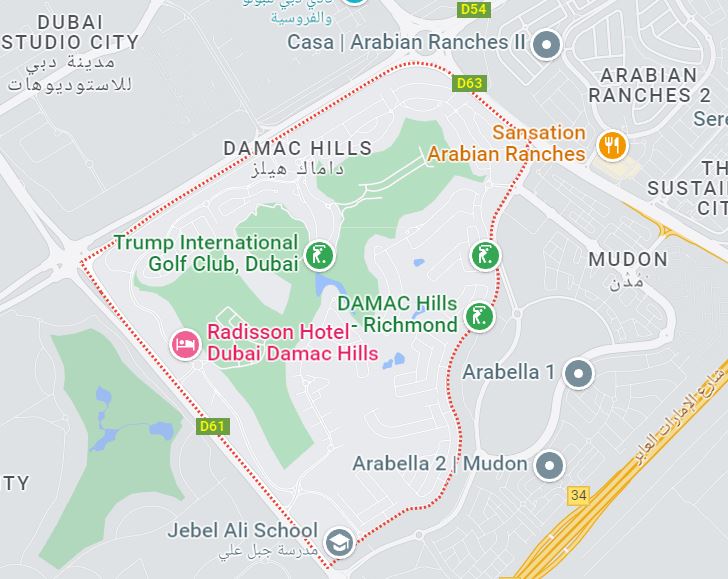
Task: Open Sansation Arabian Ranches restaurant pin
Action: pos(611,146)
